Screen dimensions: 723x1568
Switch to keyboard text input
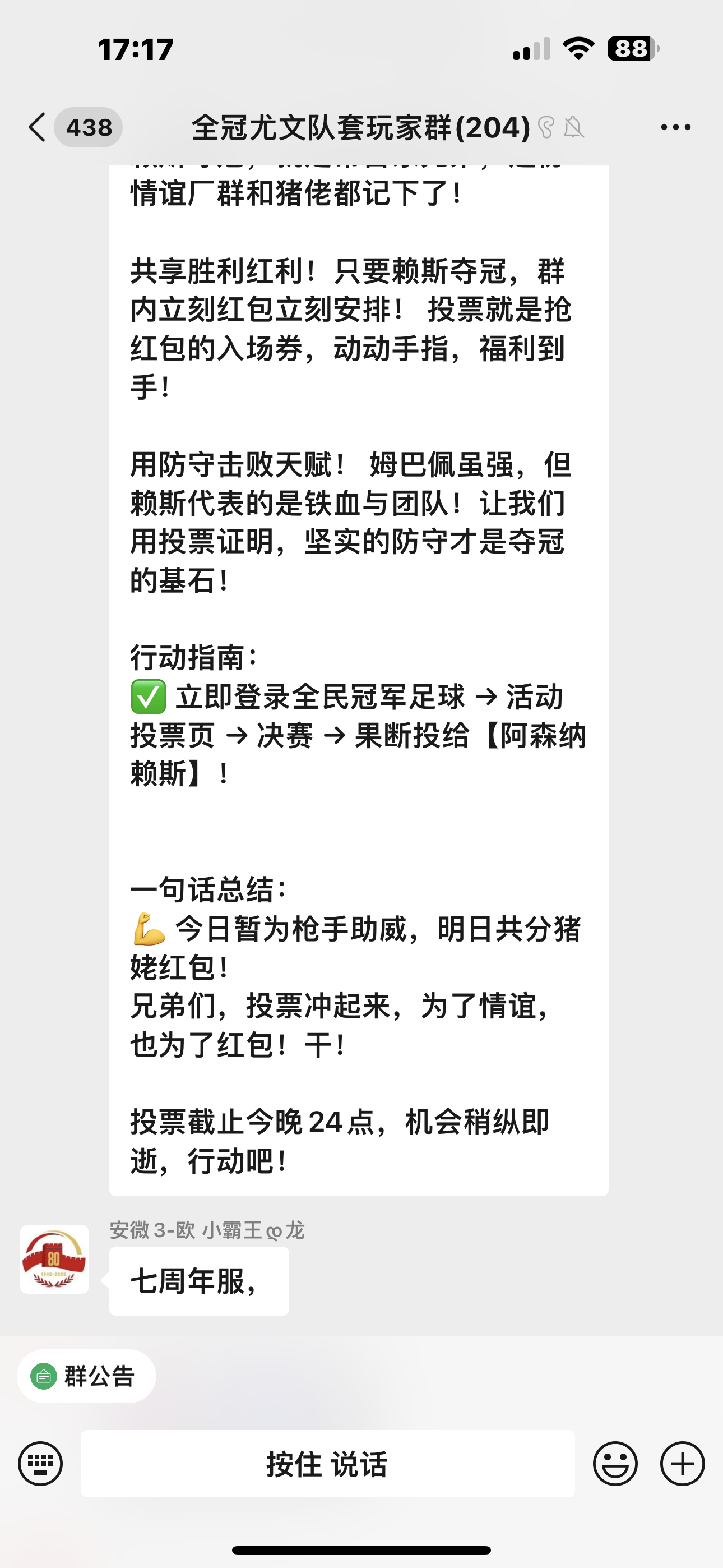click(40, 1463)
